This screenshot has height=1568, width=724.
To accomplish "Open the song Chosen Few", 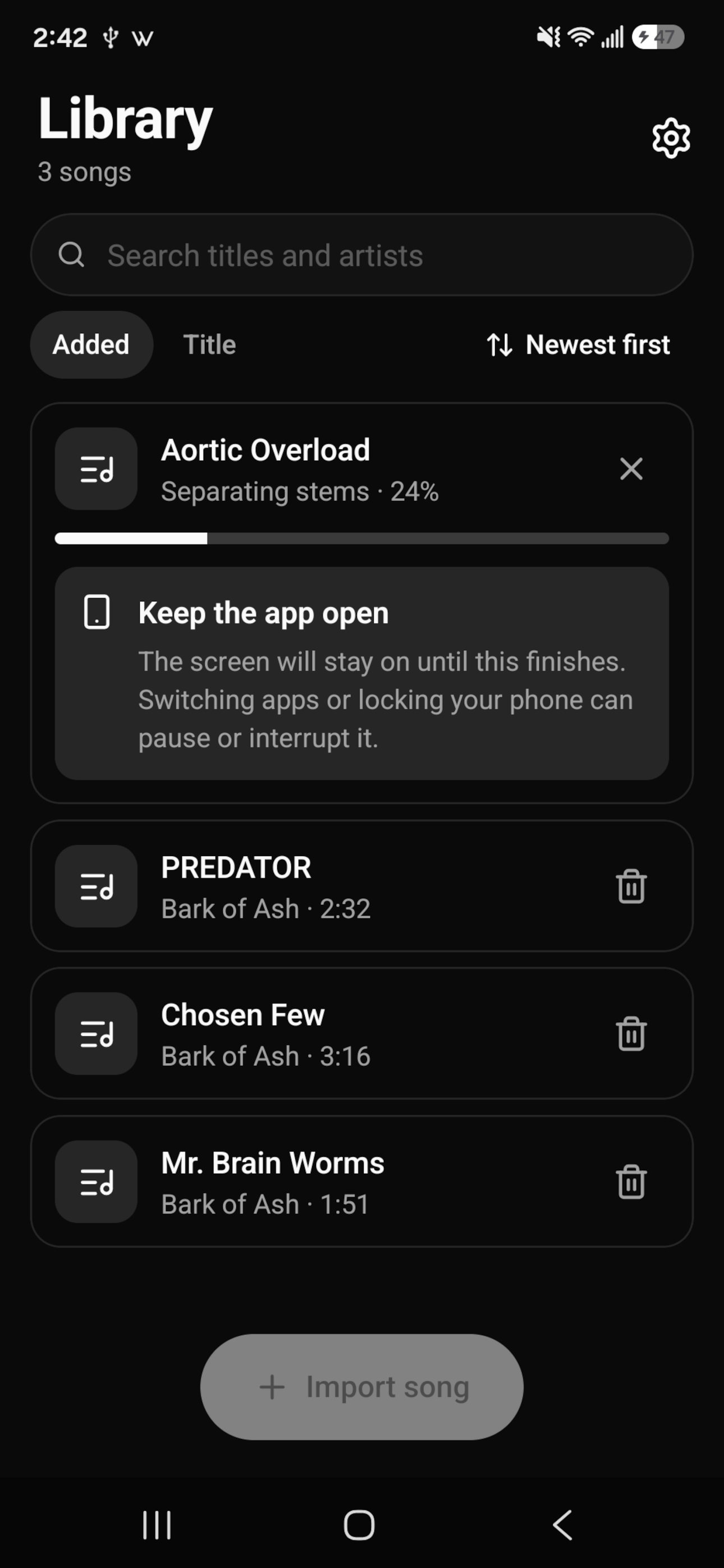I will click(x=361, y=1033).
